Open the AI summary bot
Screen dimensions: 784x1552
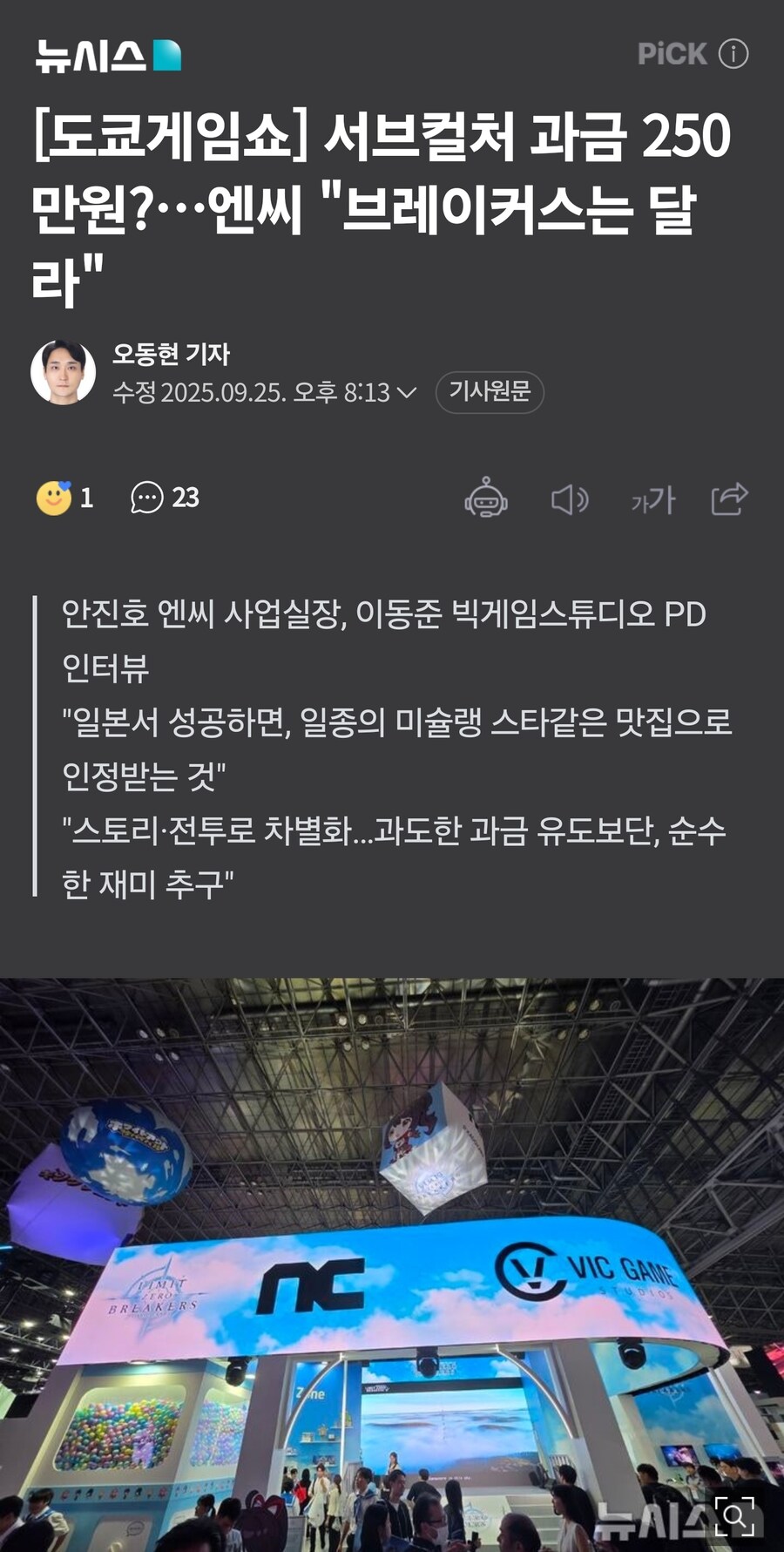(x=485, y=498)
